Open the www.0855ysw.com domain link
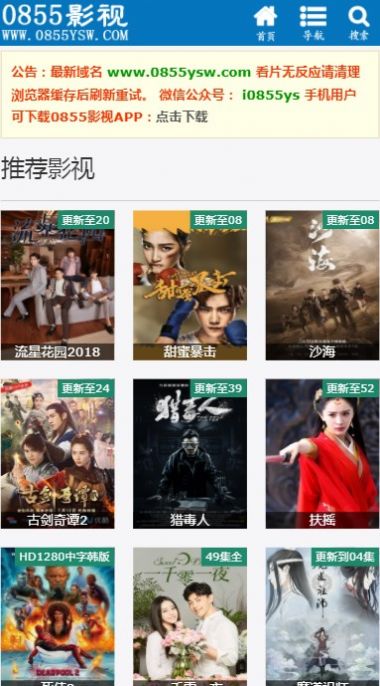Viewport: 380px width, 686px height. click(178, 72)
